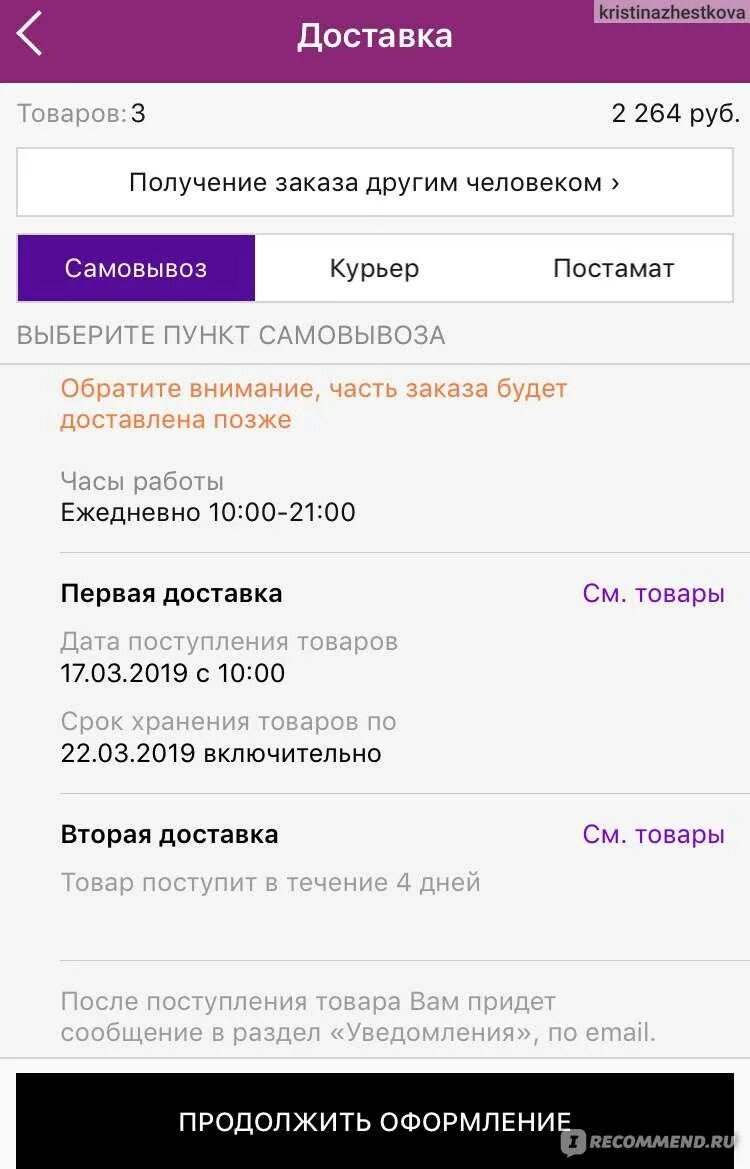Select the Самовывоз delivery tab
Viewport: 750px width, 1169px height.
[x=136, y=268]
